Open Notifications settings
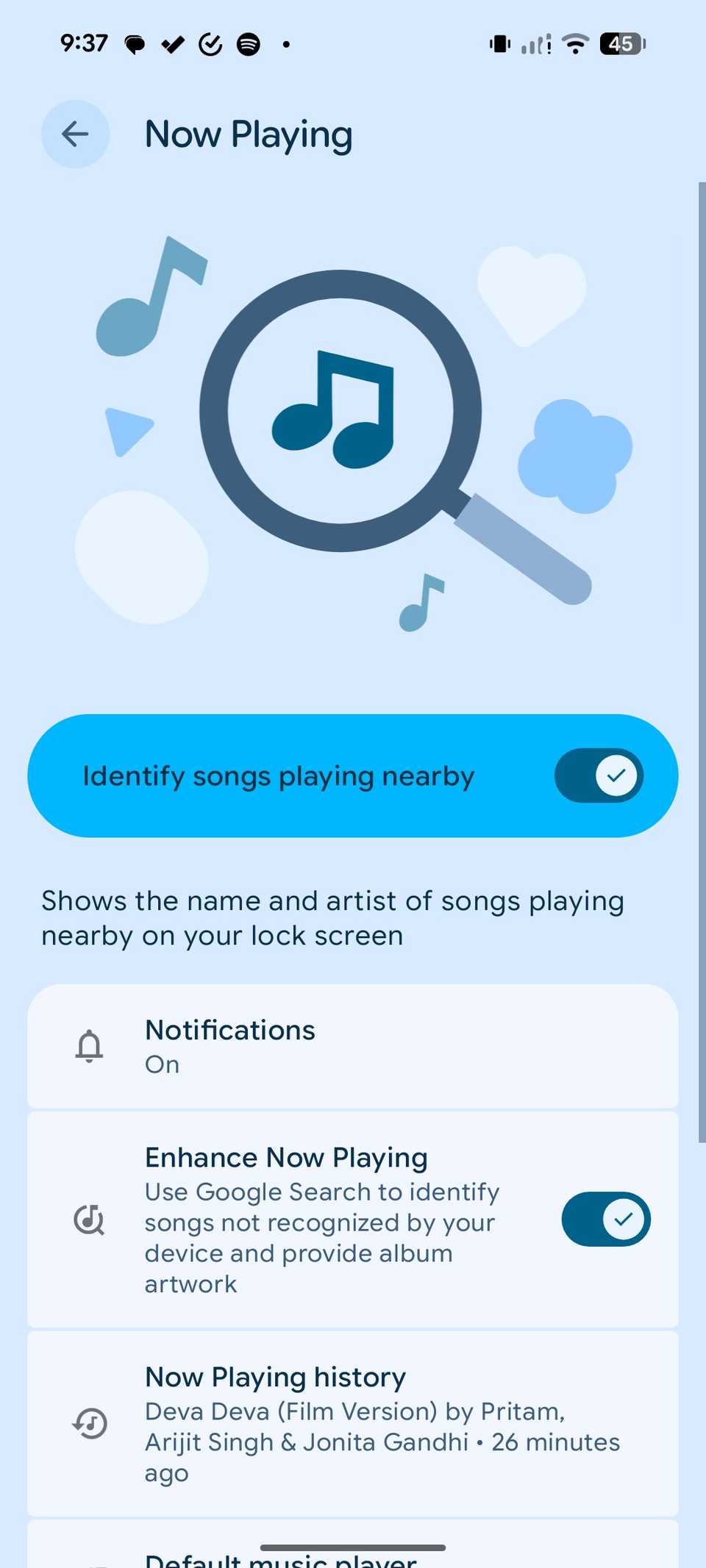This screenshot has width=706, height=1568. (x=353, y=1046)
